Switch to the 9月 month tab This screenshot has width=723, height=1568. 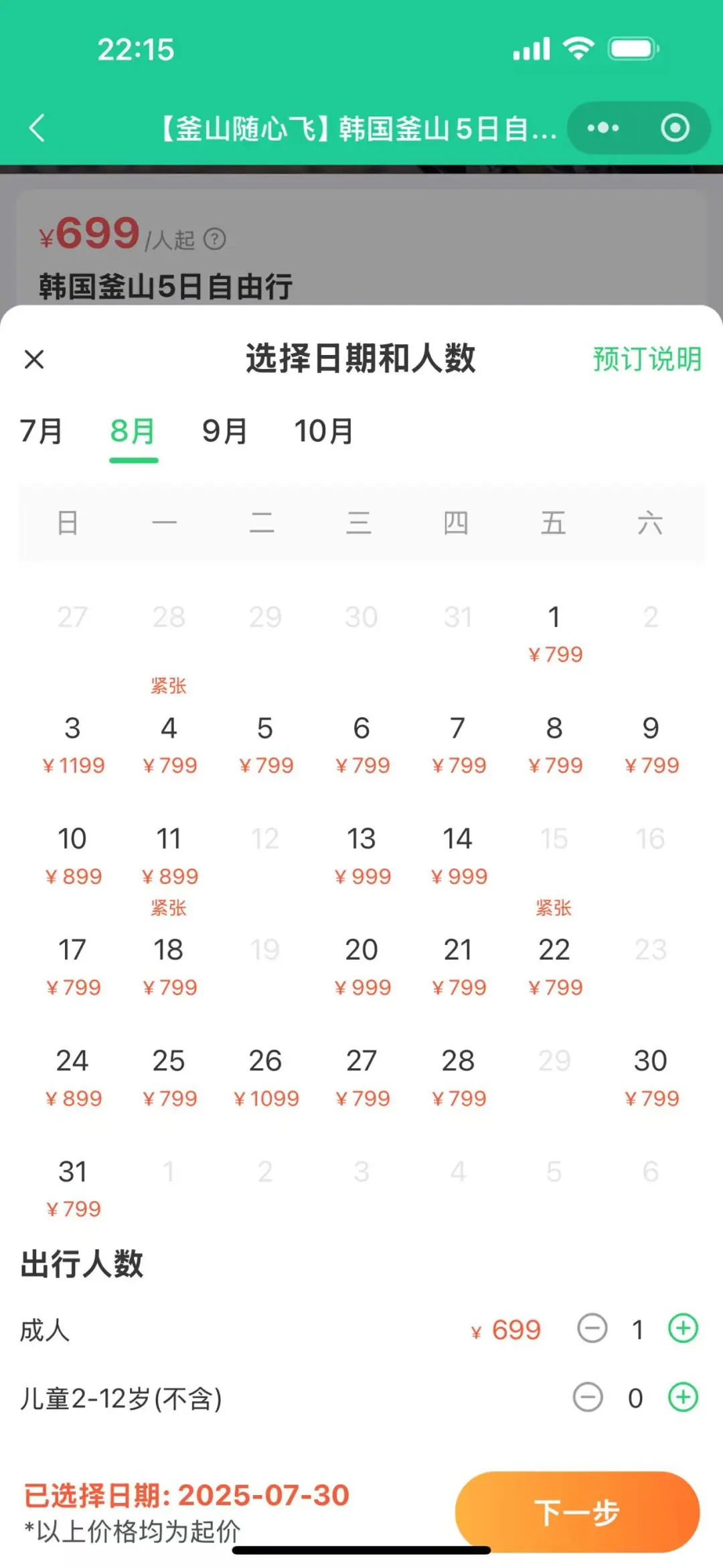point(225,431)
